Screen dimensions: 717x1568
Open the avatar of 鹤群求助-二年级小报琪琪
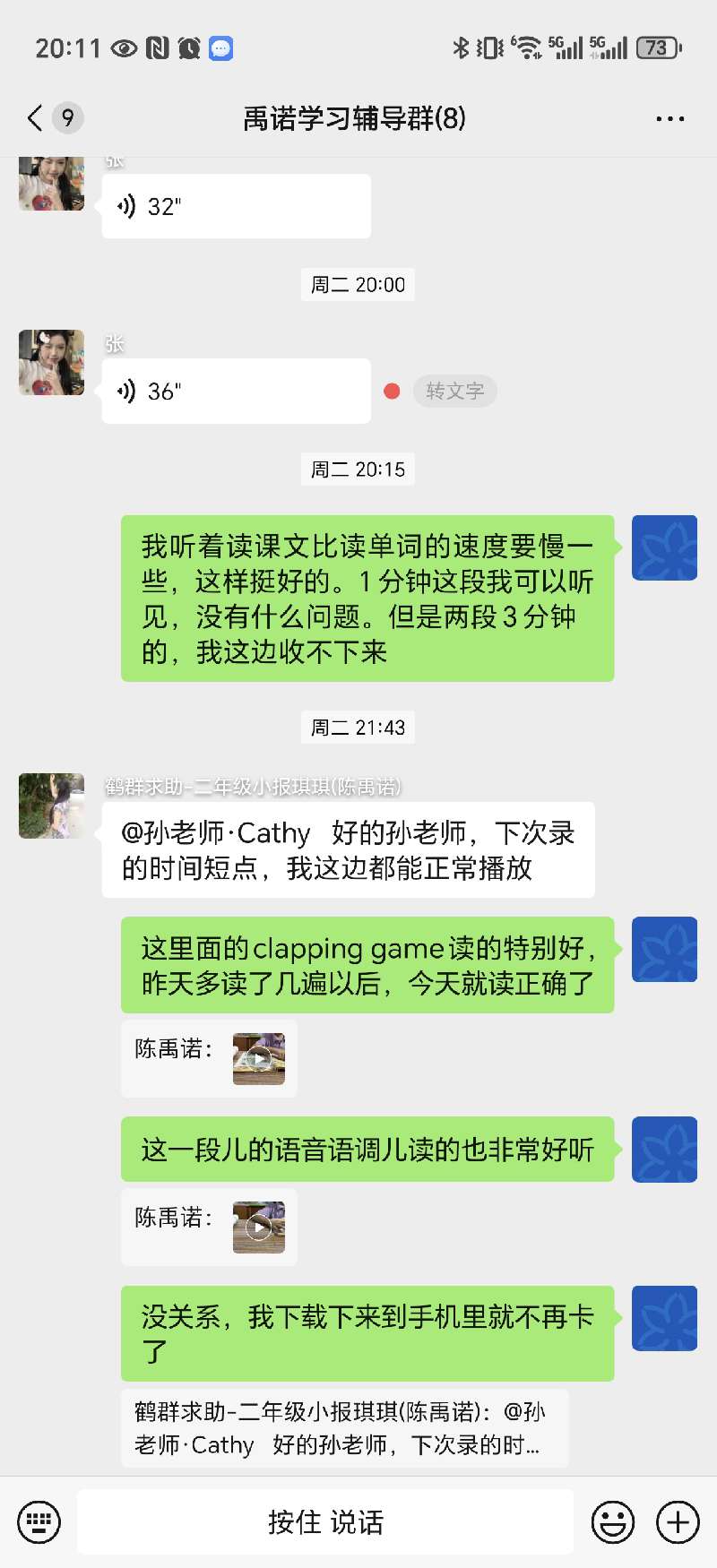pos(52,806)
